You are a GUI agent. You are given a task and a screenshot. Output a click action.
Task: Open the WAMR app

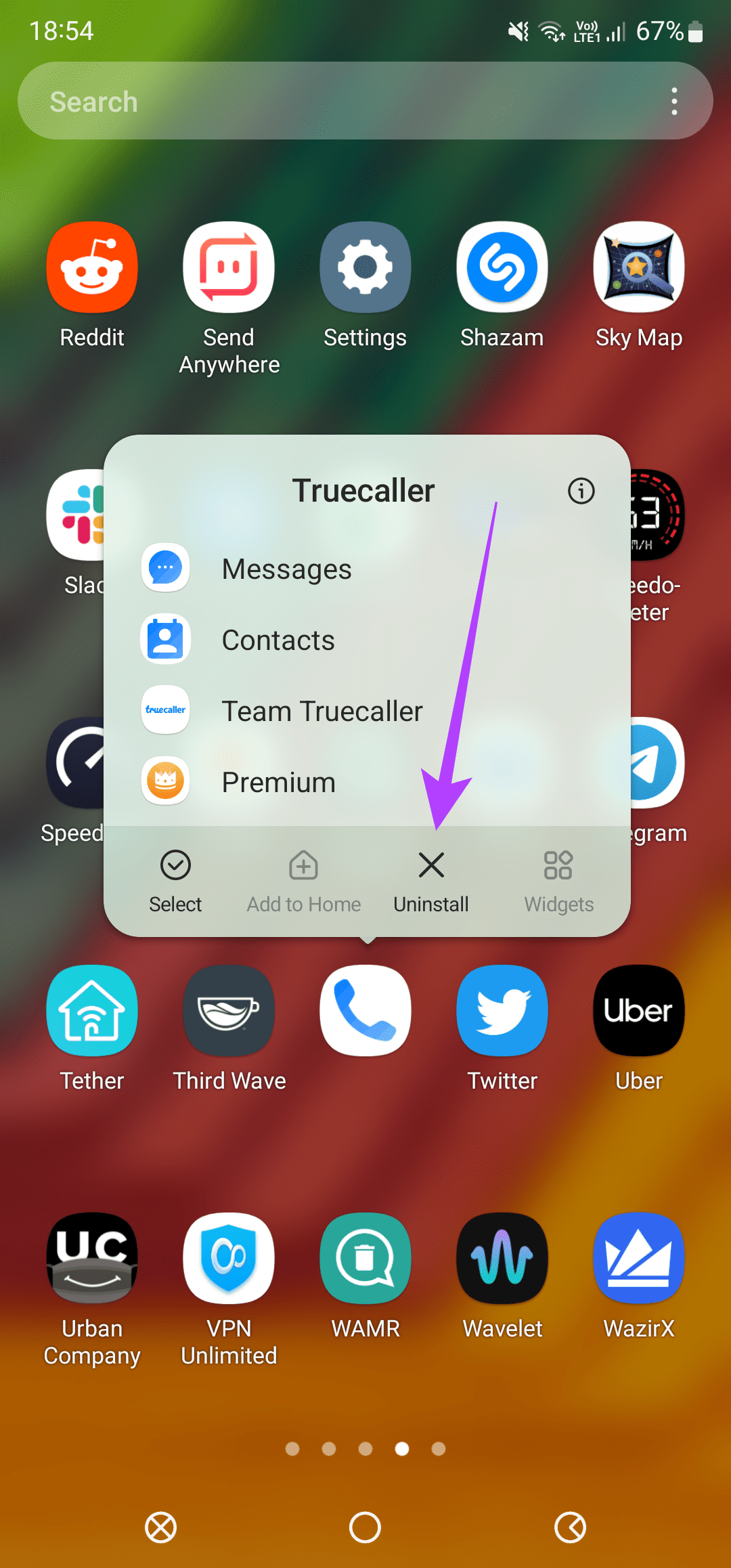(365, 1276)
